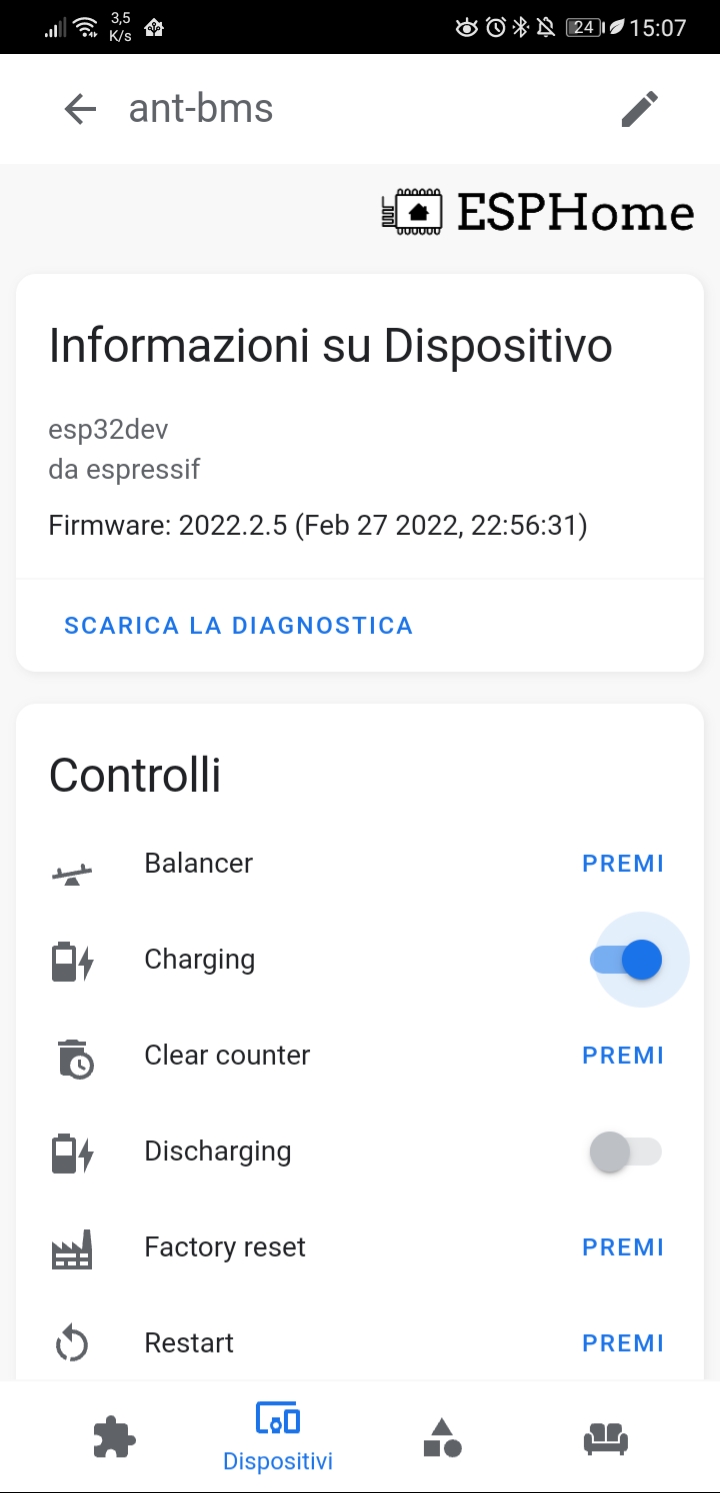Open the shapes tab in bottom navigation
Image resolution: width=720 pixels, height=1493 pixels.
442,1438
